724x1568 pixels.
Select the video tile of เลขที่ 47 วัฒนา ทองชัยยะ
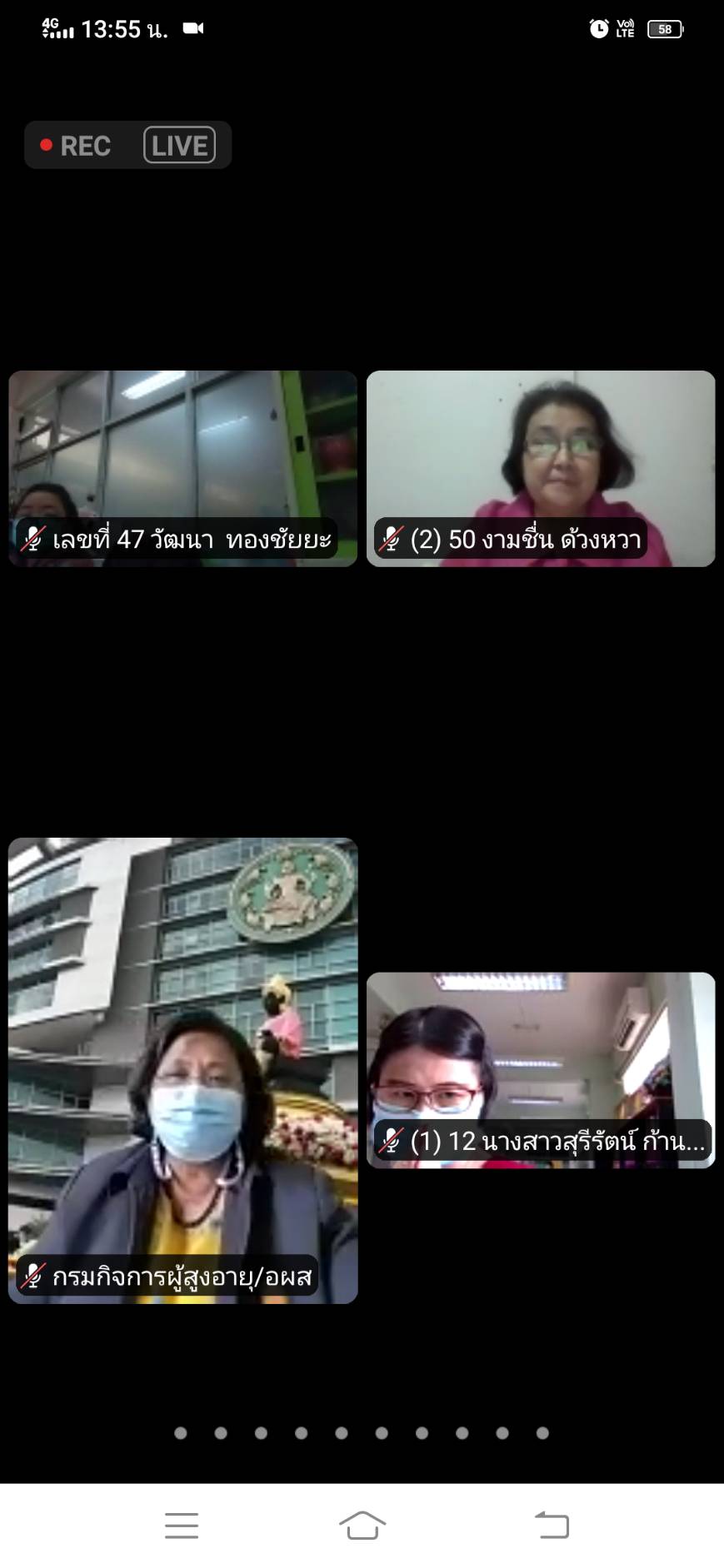coord(183,469)
